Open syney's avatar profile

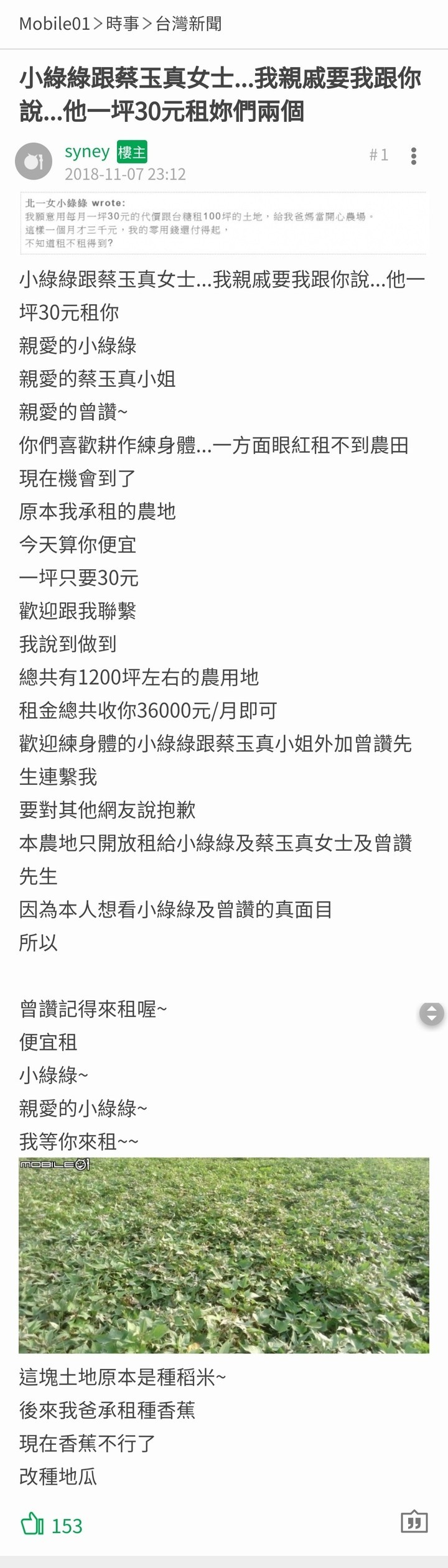[x=34, y=162]
